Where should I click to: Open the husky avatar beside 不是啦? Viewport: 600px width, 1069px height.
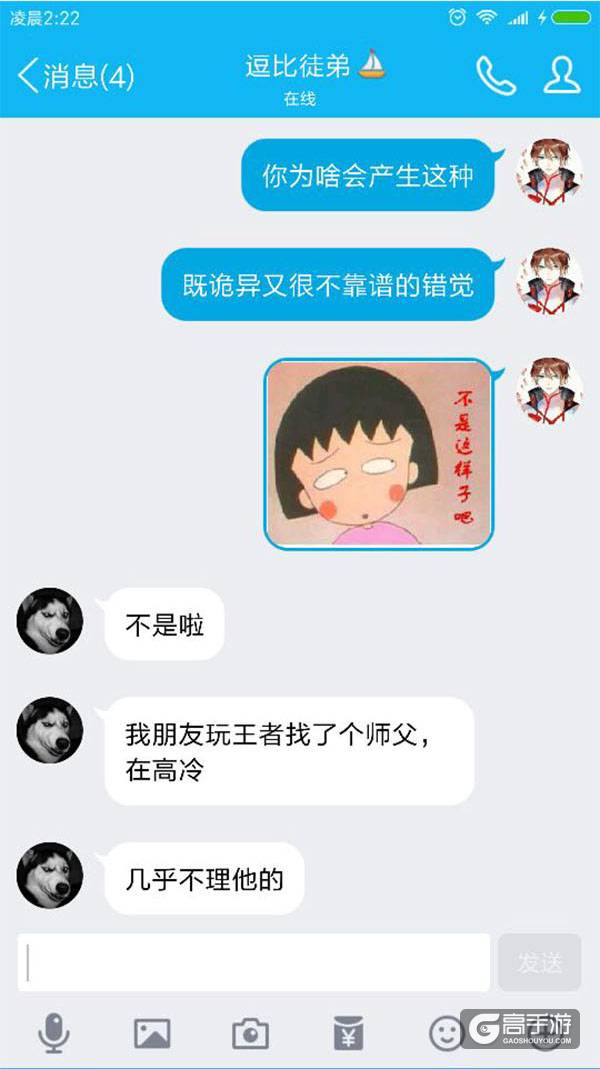50,622
